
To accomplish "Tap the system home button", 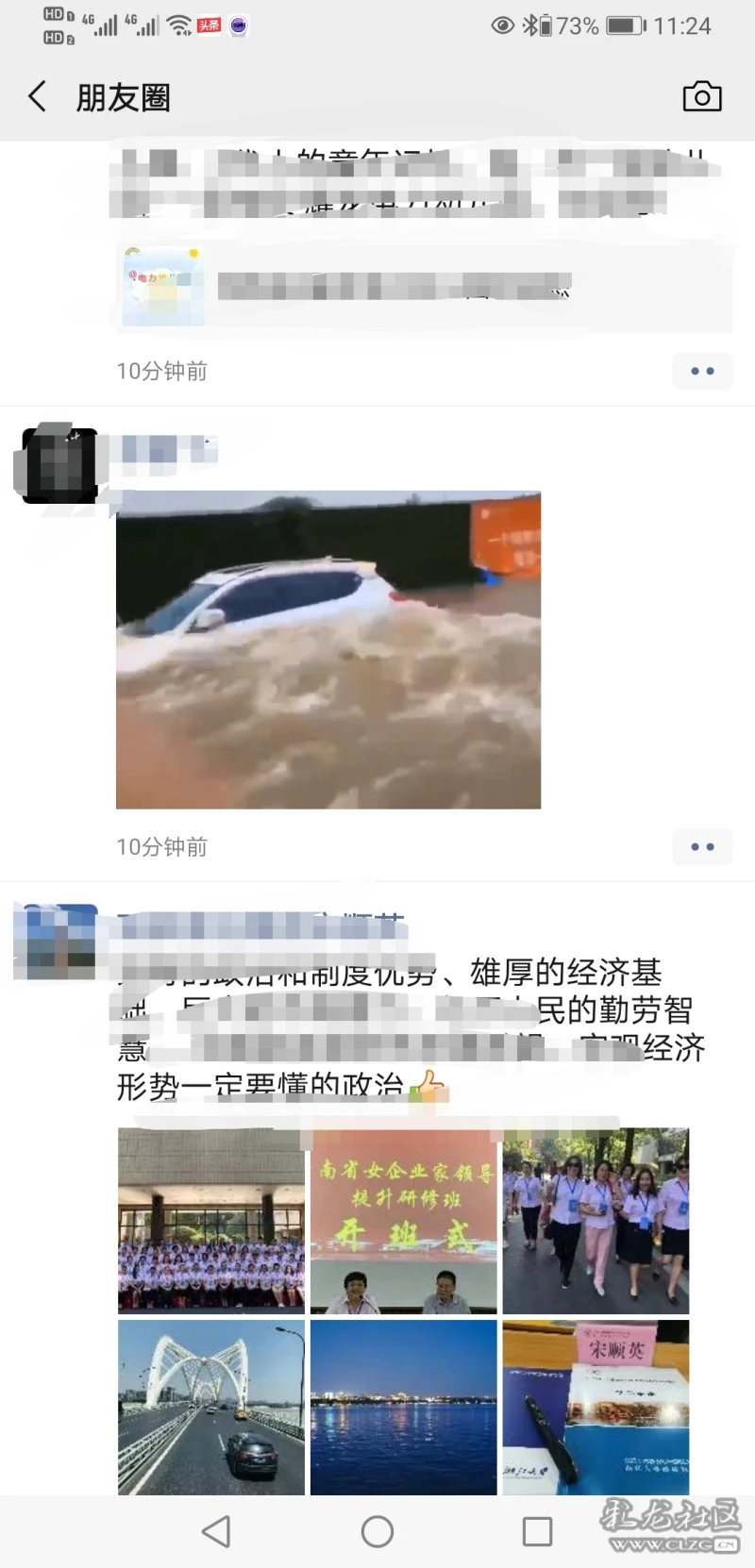I will tap(377, 1531).
